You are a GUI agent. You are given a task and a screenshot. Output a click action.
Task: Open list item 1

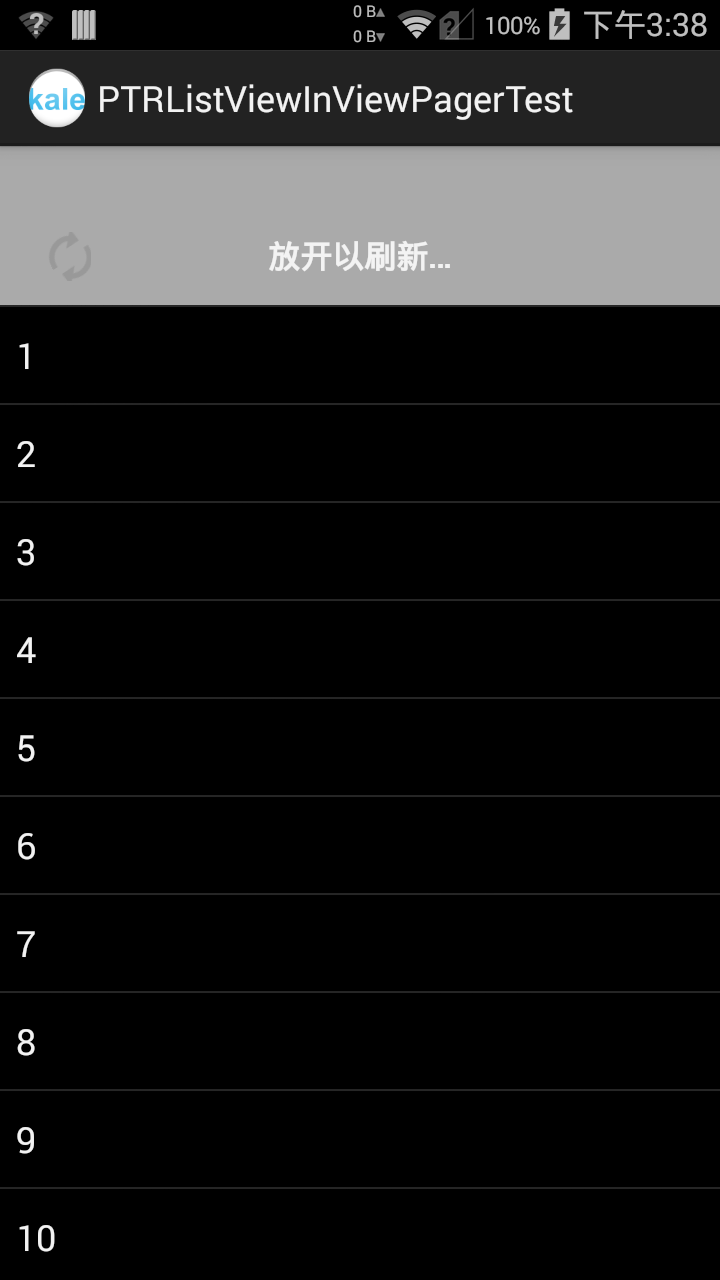[x=360, y=356]
